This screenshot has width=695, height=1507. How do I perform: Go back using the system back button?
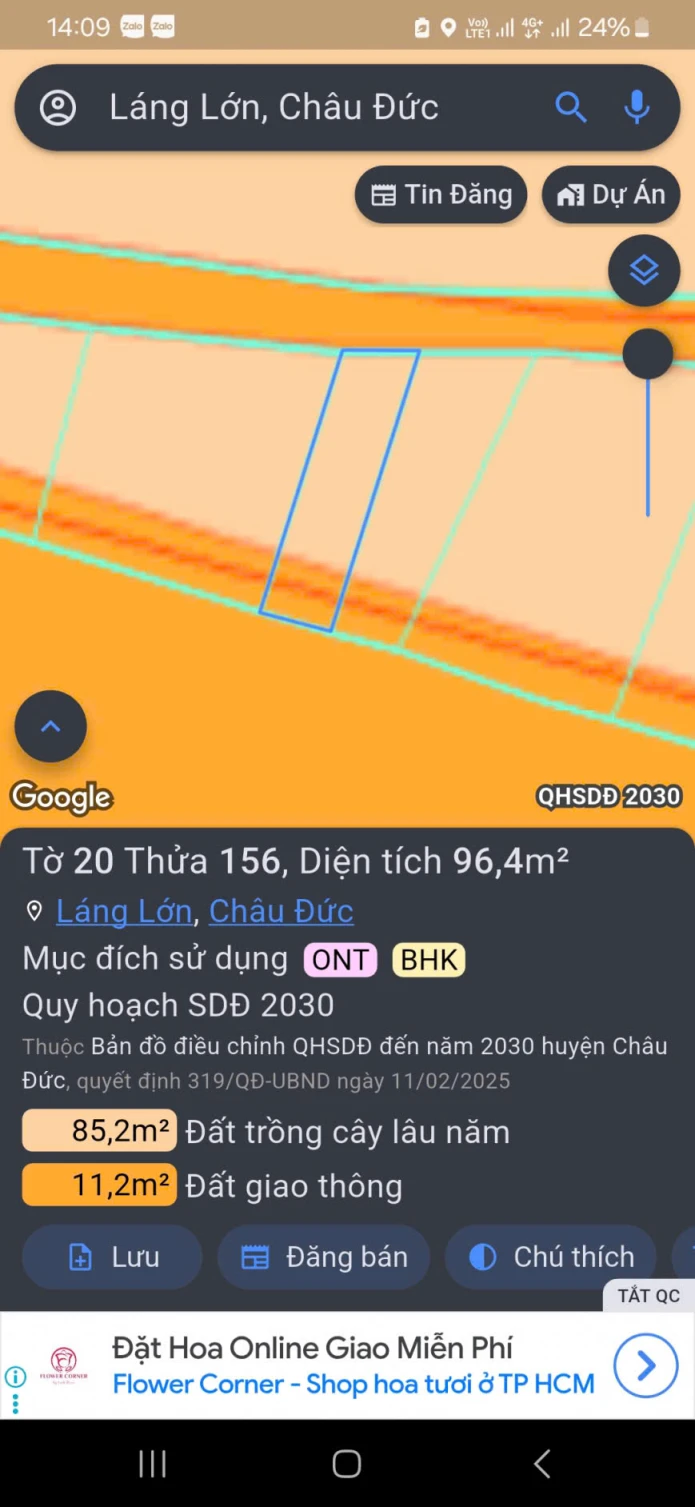[542, 1464]
